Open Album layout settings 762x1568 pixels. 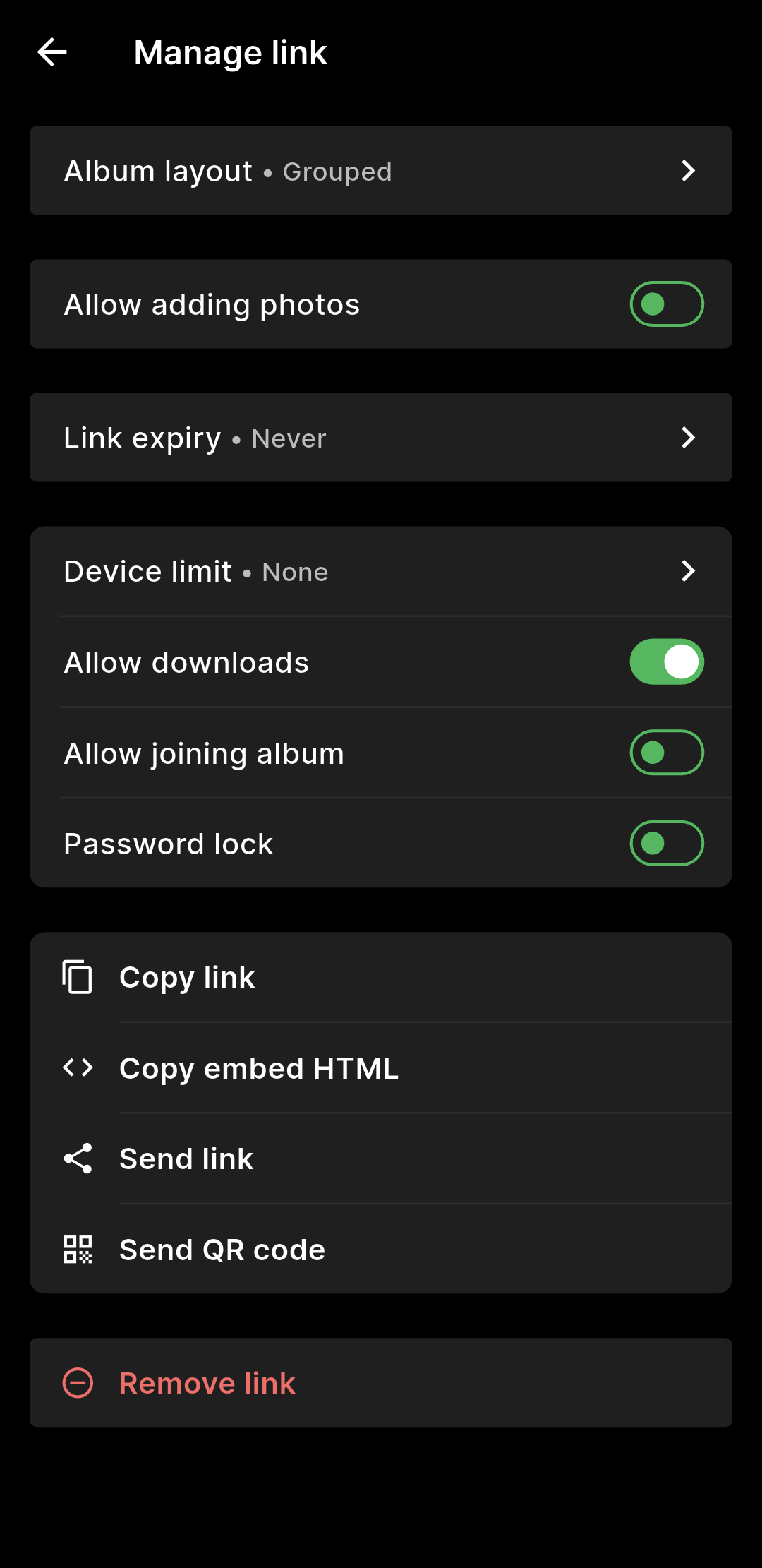pyautogui.click(x=380, y=171)
